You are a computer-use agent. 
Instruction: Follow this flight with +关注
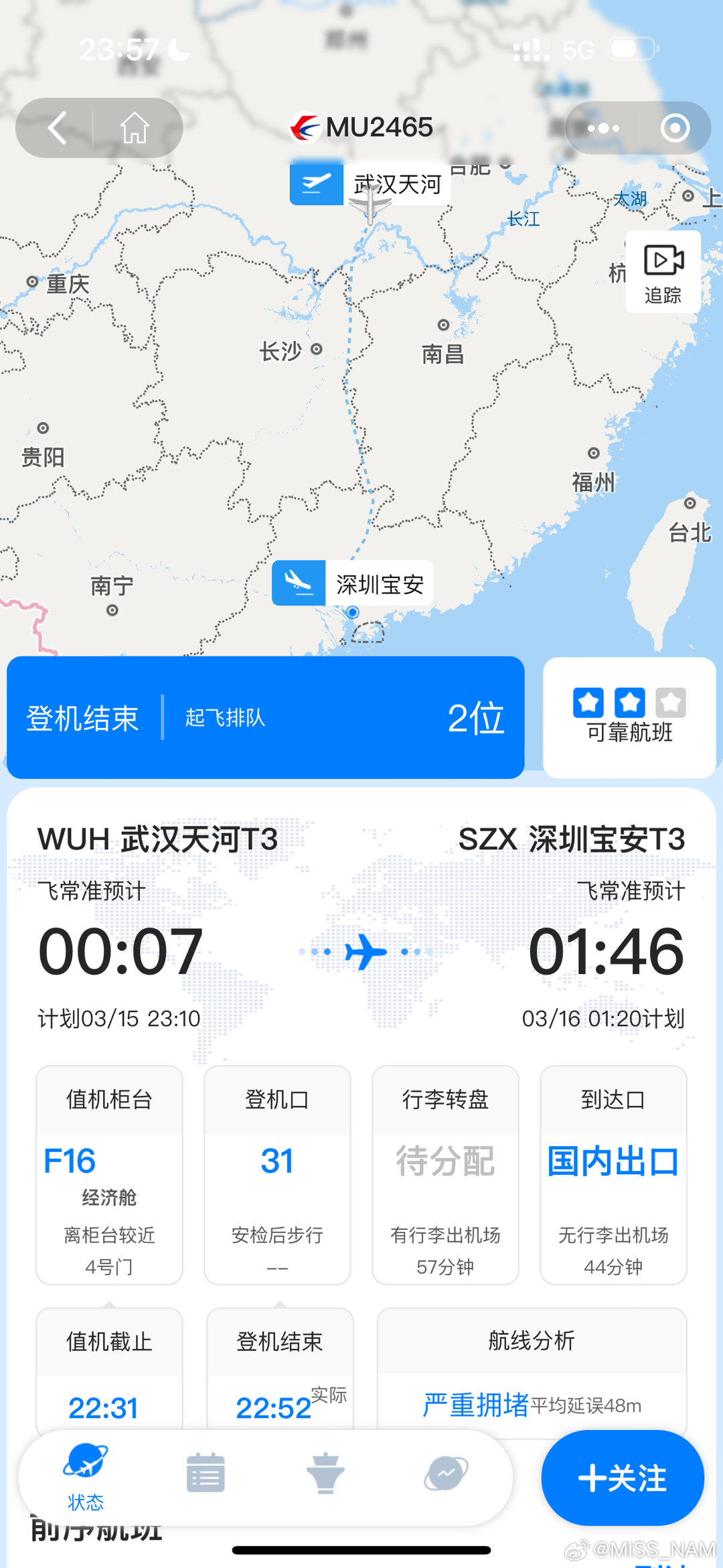(x=623, y=1478)
